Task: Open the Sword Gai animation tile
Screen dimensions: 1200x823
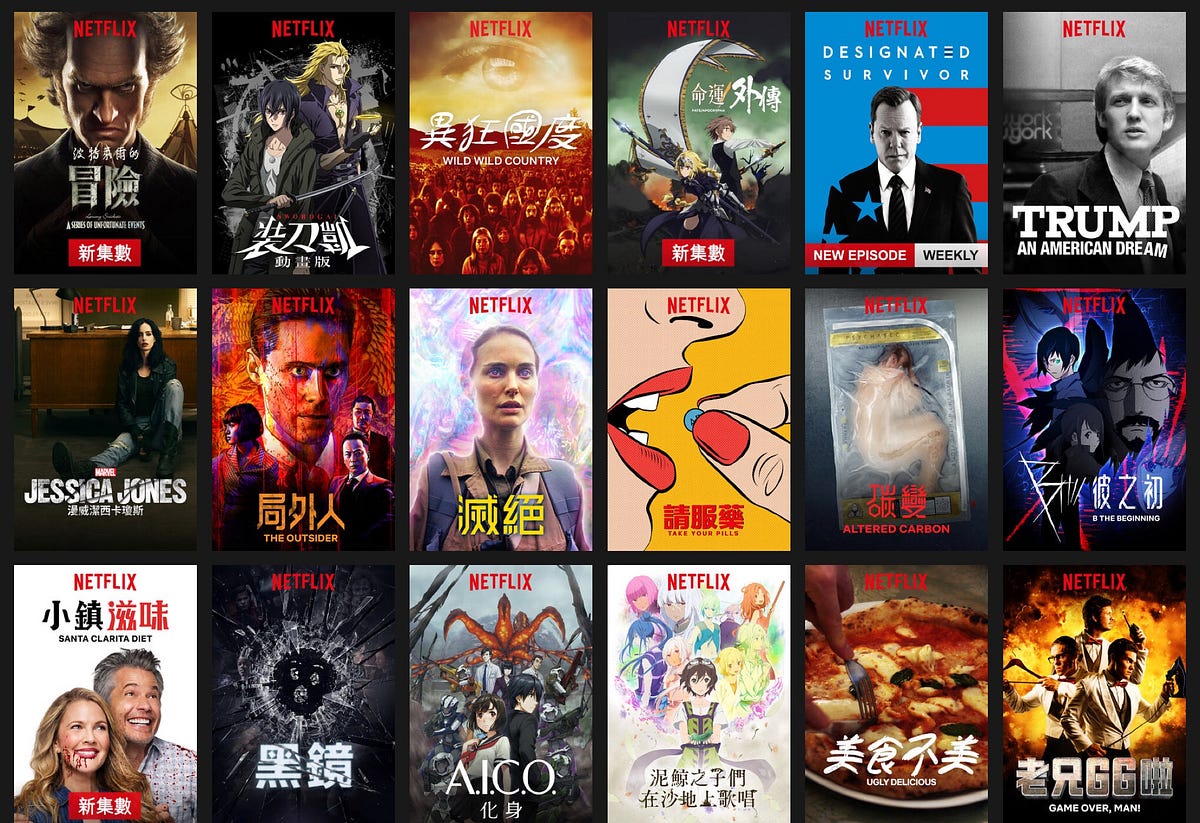Action: point(303,142)
